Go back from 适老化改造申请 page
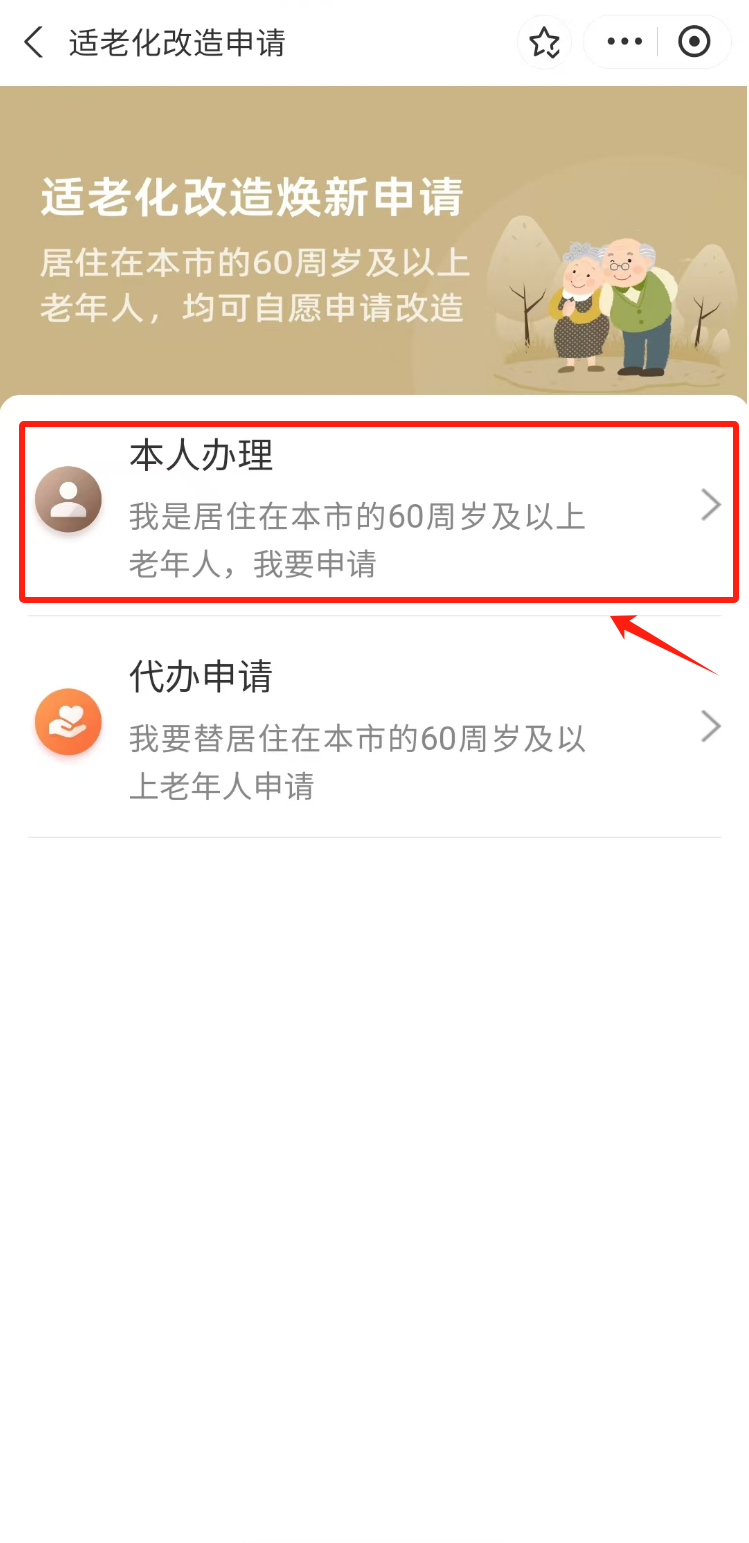Image resolution: width=749 pixels, height=1543 pixels. (34, 42)
